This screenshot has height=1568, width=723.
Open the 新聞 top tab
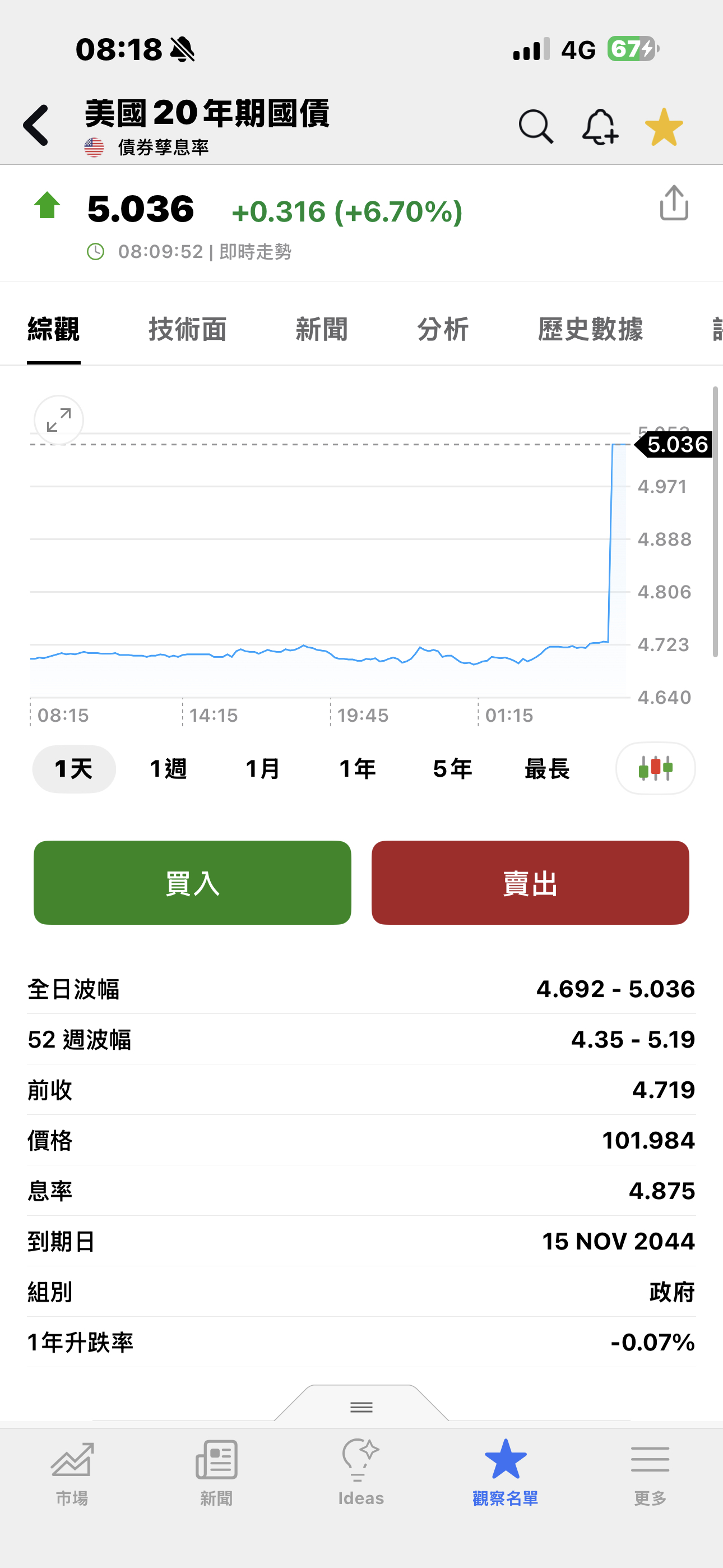[321, 330]
